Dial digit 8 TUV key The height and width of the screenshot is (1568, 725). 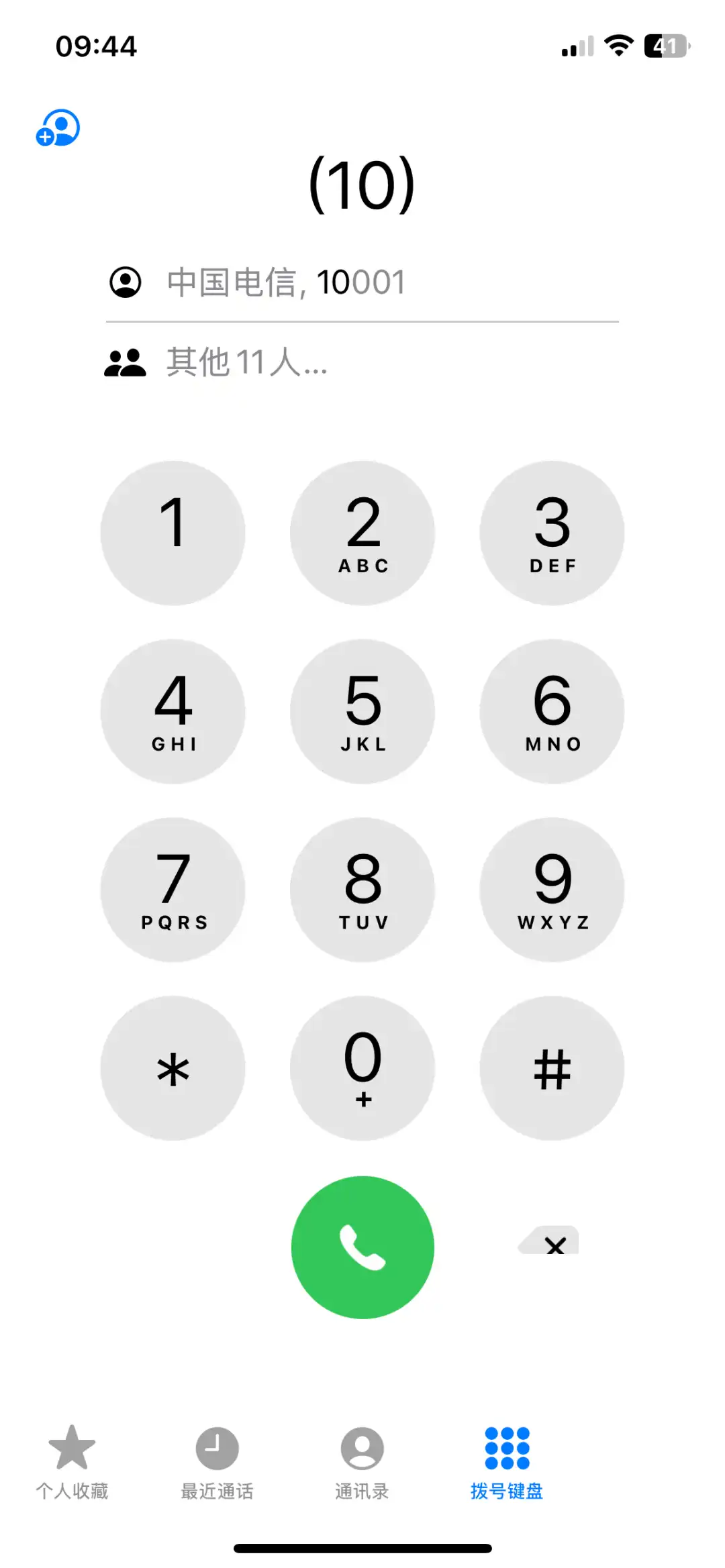click(362, 890)
